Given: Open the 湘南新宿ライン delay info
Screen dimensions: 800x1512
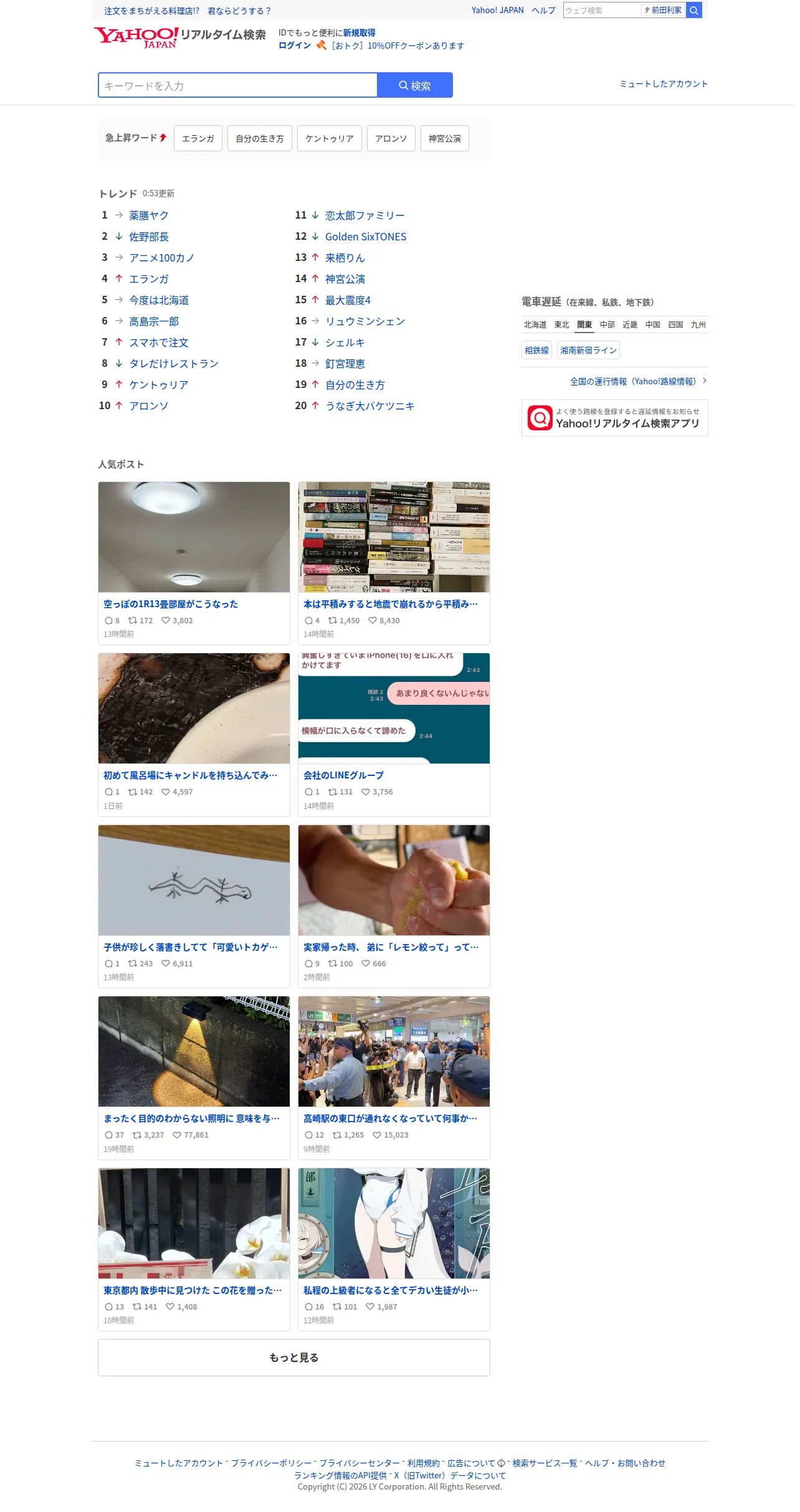Looking at the screenshot, I should (x=588, y=351).
